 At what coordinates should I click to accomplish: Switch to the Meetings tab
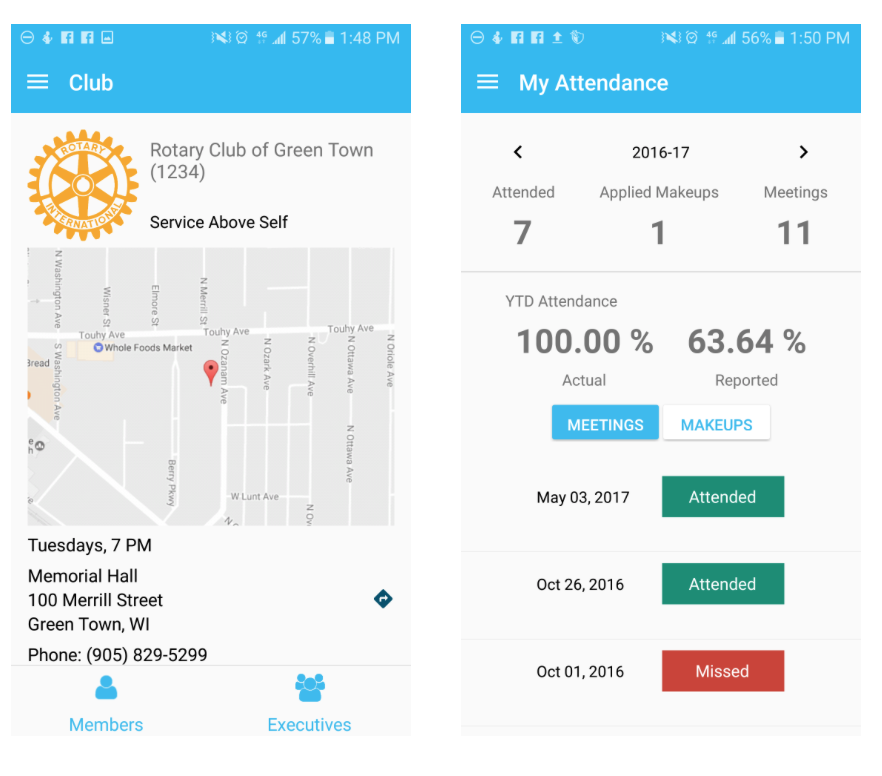(x=605, y=424)
